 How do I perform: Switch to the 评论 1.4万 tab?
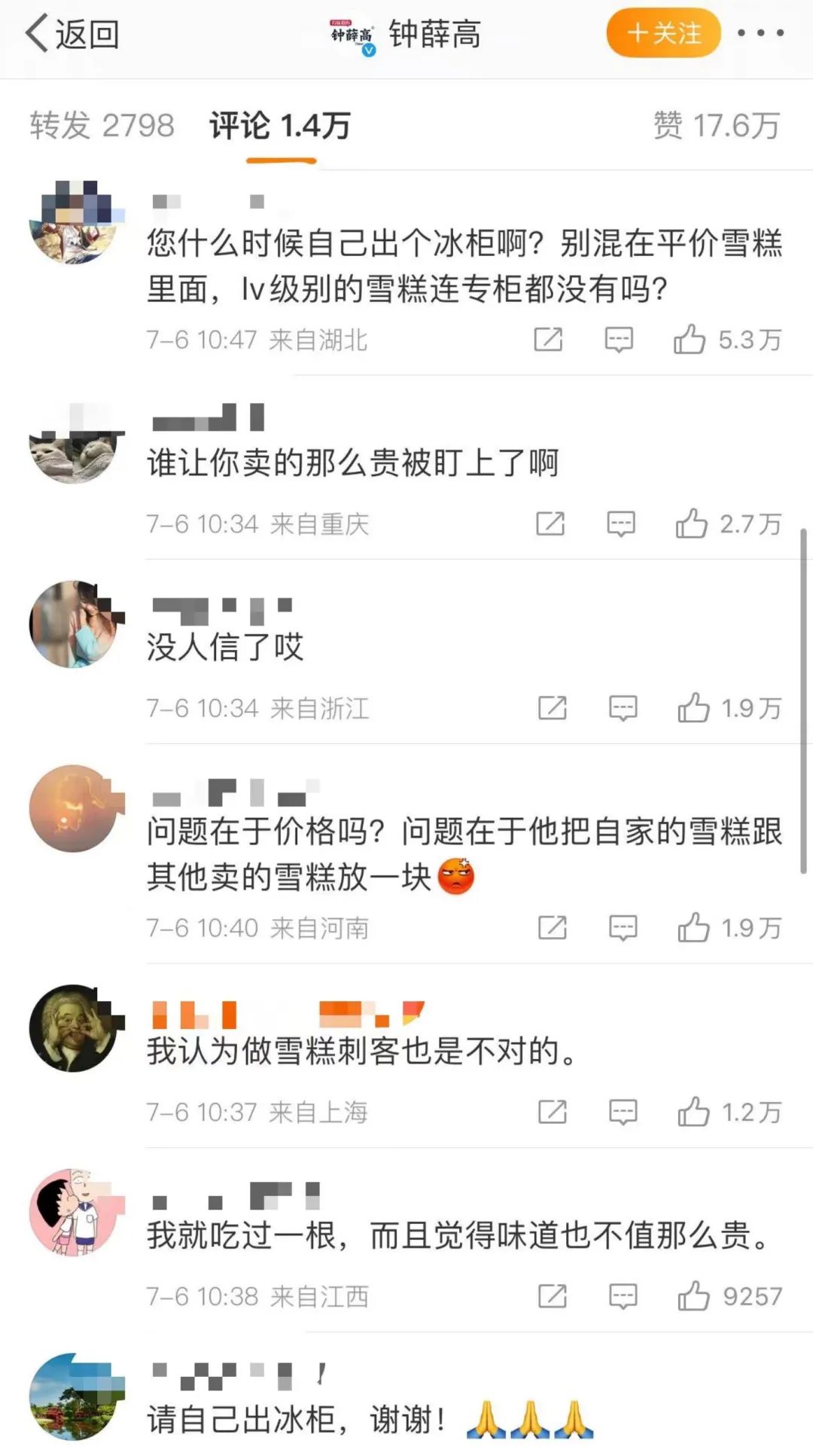tap(280, 126)
